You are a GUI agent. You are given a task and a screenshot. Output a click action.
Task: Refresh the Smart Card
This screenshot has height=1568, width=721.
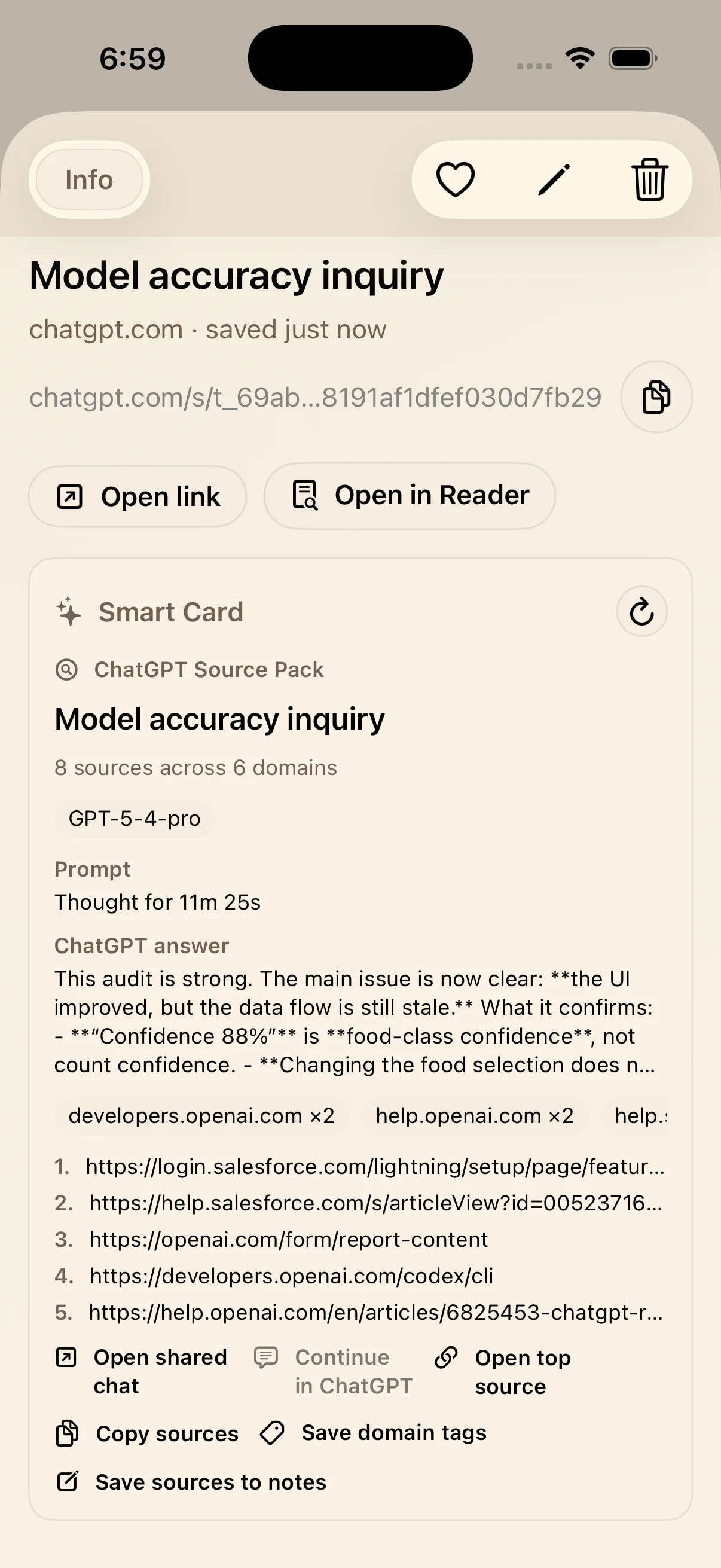pos(641,612)
